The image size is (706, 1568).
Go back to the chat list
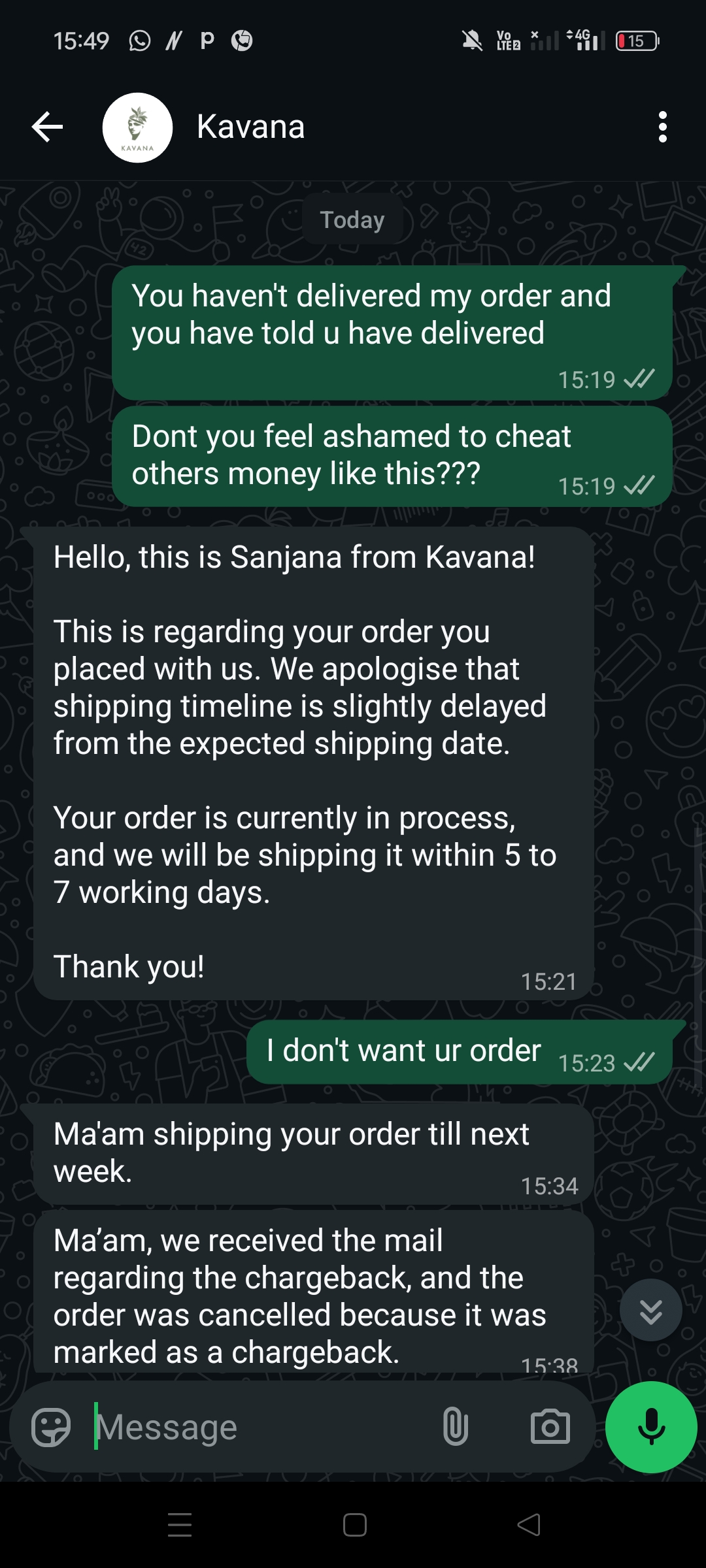tap(47, 127)
